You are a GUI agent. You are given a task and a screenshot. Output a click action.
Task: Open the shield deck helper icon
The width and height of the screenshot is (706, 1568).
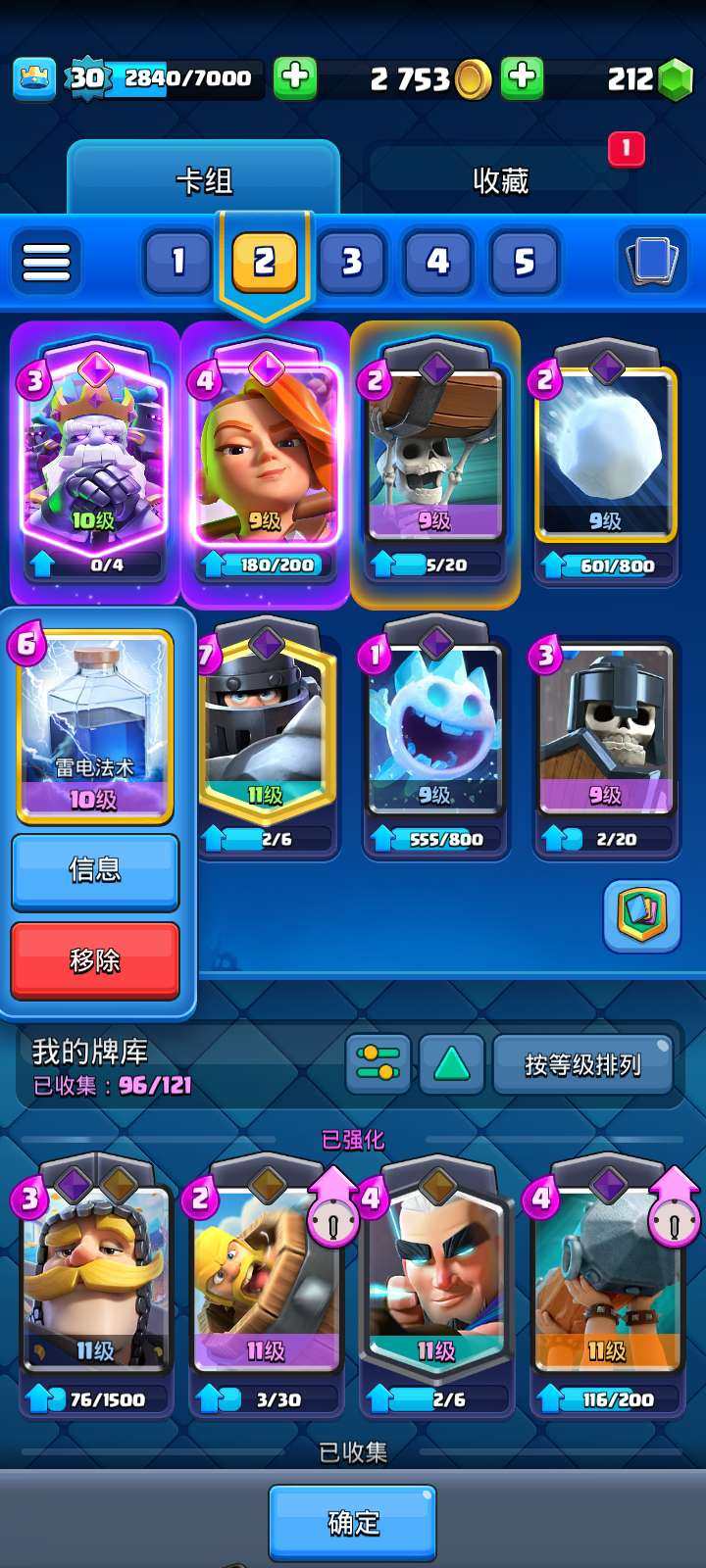642,916
